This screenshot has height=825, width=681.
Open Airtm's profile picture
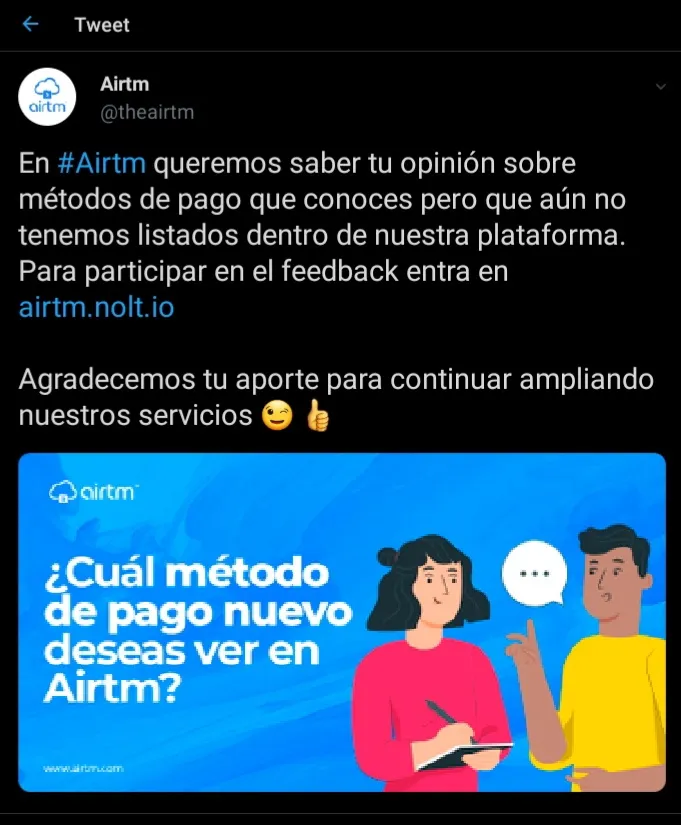point(48,98)
